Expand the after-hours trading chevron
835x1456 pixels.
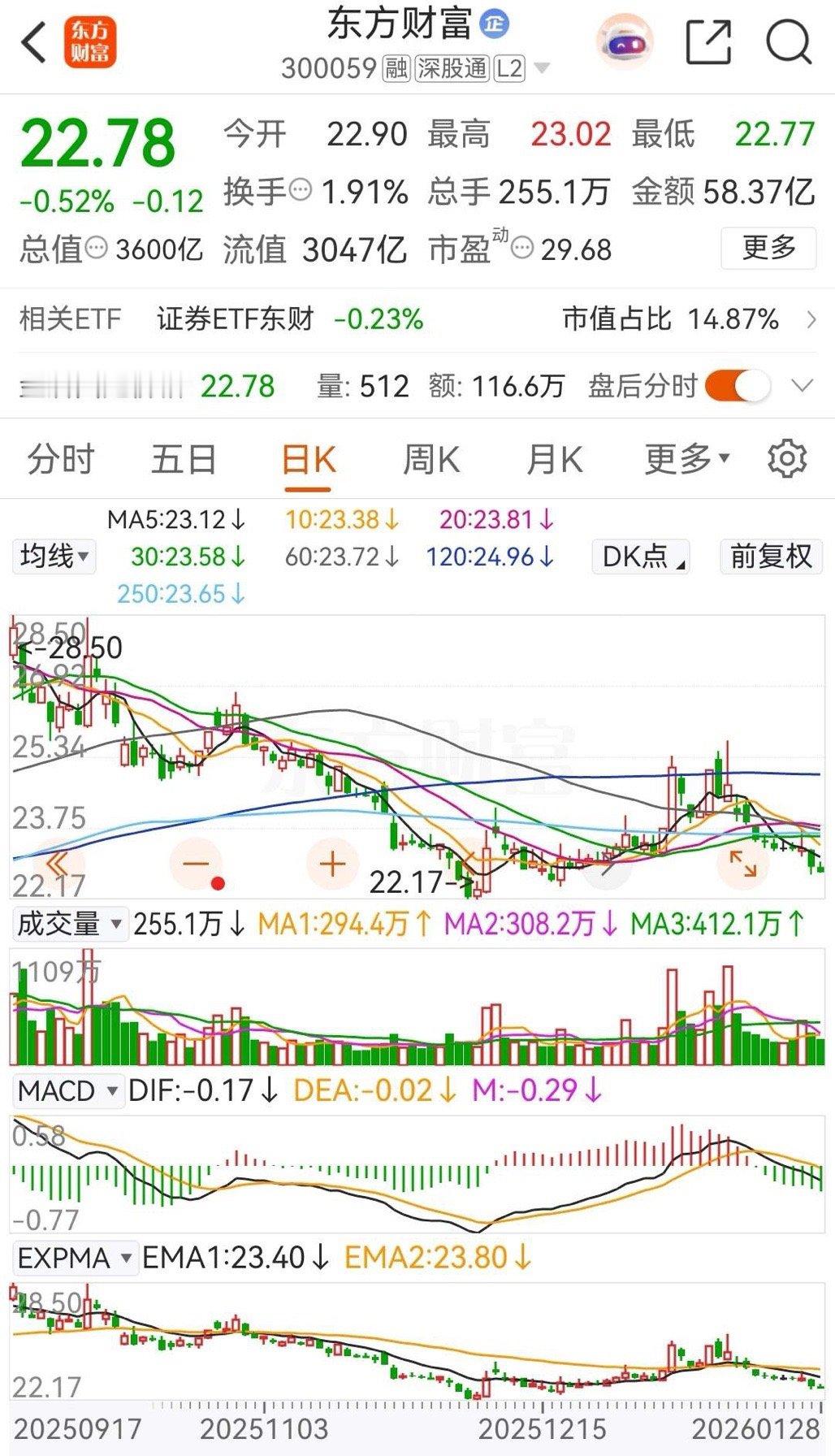click(x=803, y=385)
